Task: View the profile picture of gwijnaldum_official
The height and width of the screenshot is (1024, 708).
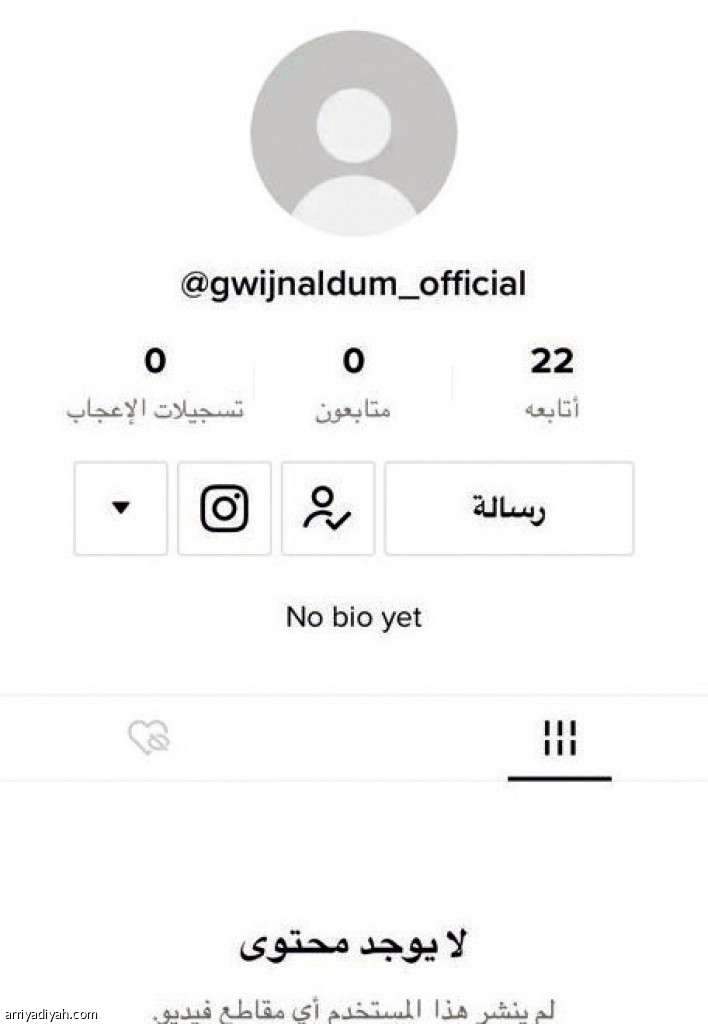Action: [353, 133]
